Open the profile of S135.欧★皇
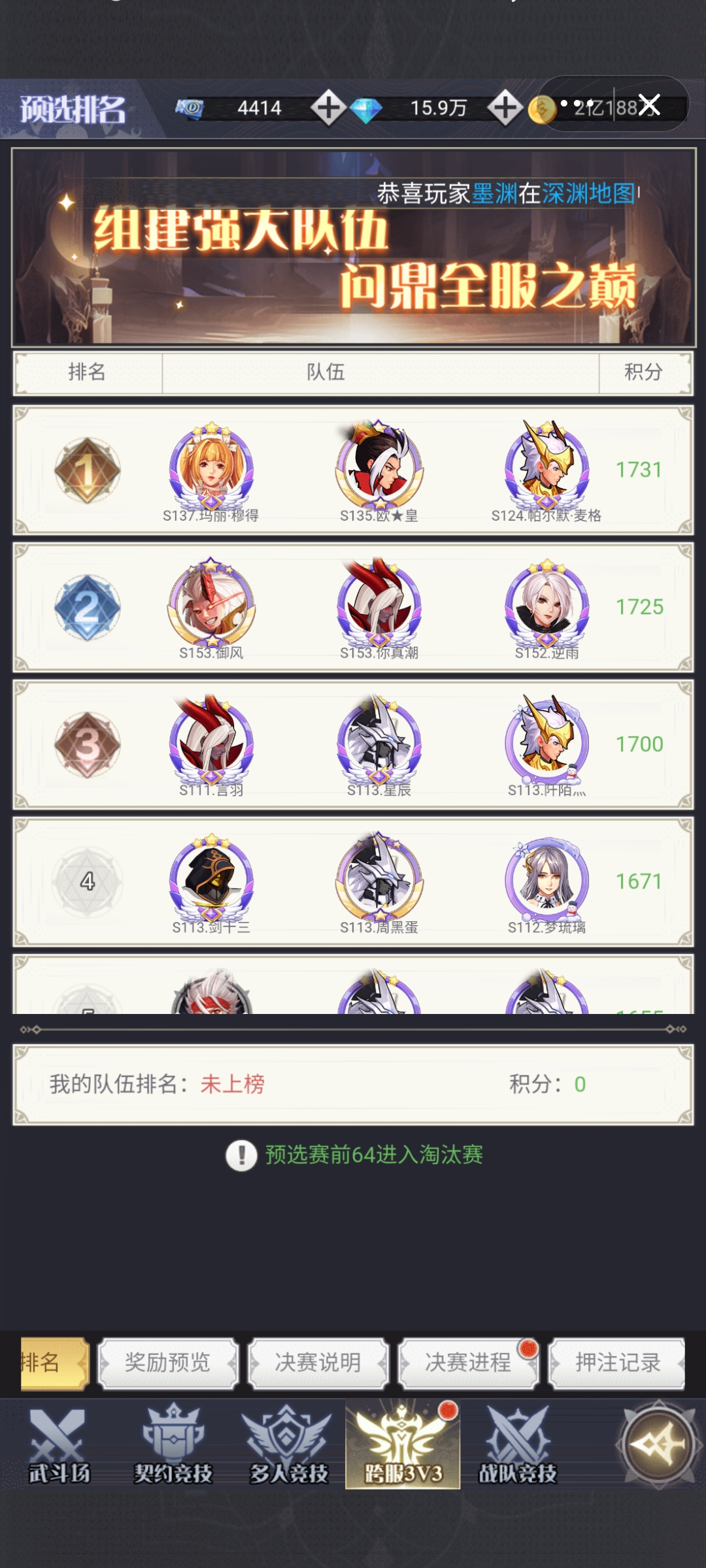The height and width of the screenshot is (1568, 706). coord(379,467)
